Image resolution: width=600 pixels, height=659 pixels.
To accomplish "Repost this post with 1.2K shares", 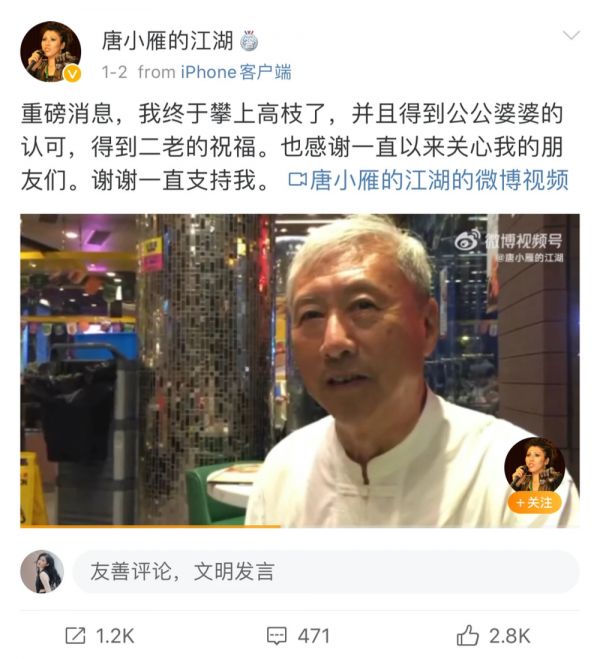I will 100,635.
